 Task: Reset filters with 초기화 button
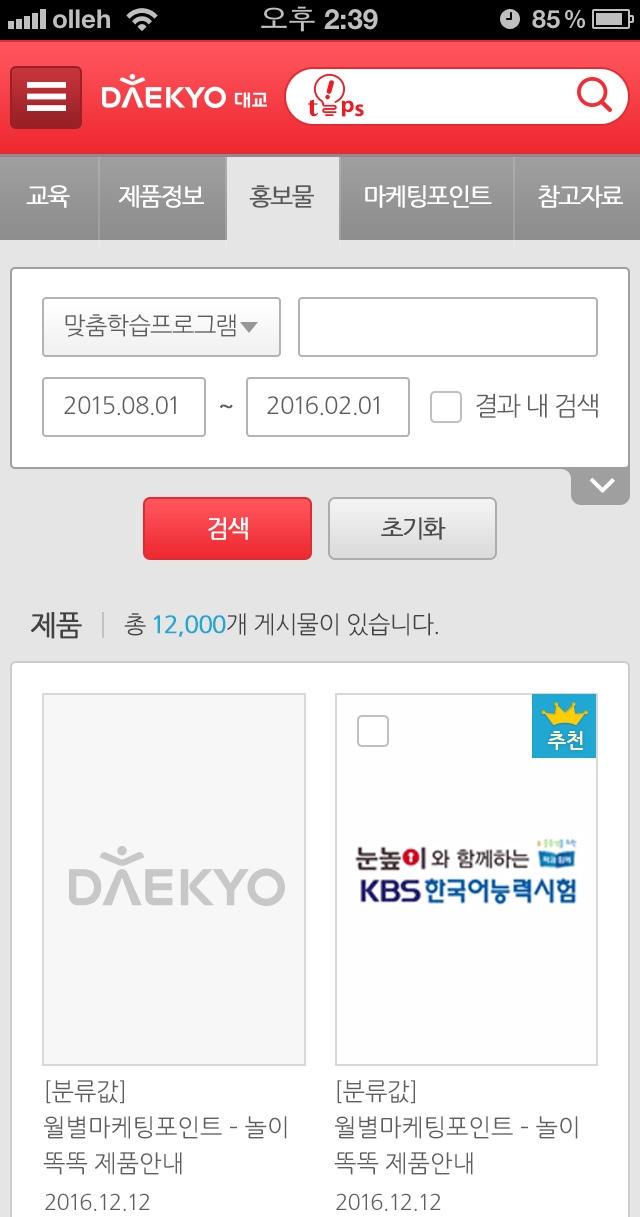412,528
